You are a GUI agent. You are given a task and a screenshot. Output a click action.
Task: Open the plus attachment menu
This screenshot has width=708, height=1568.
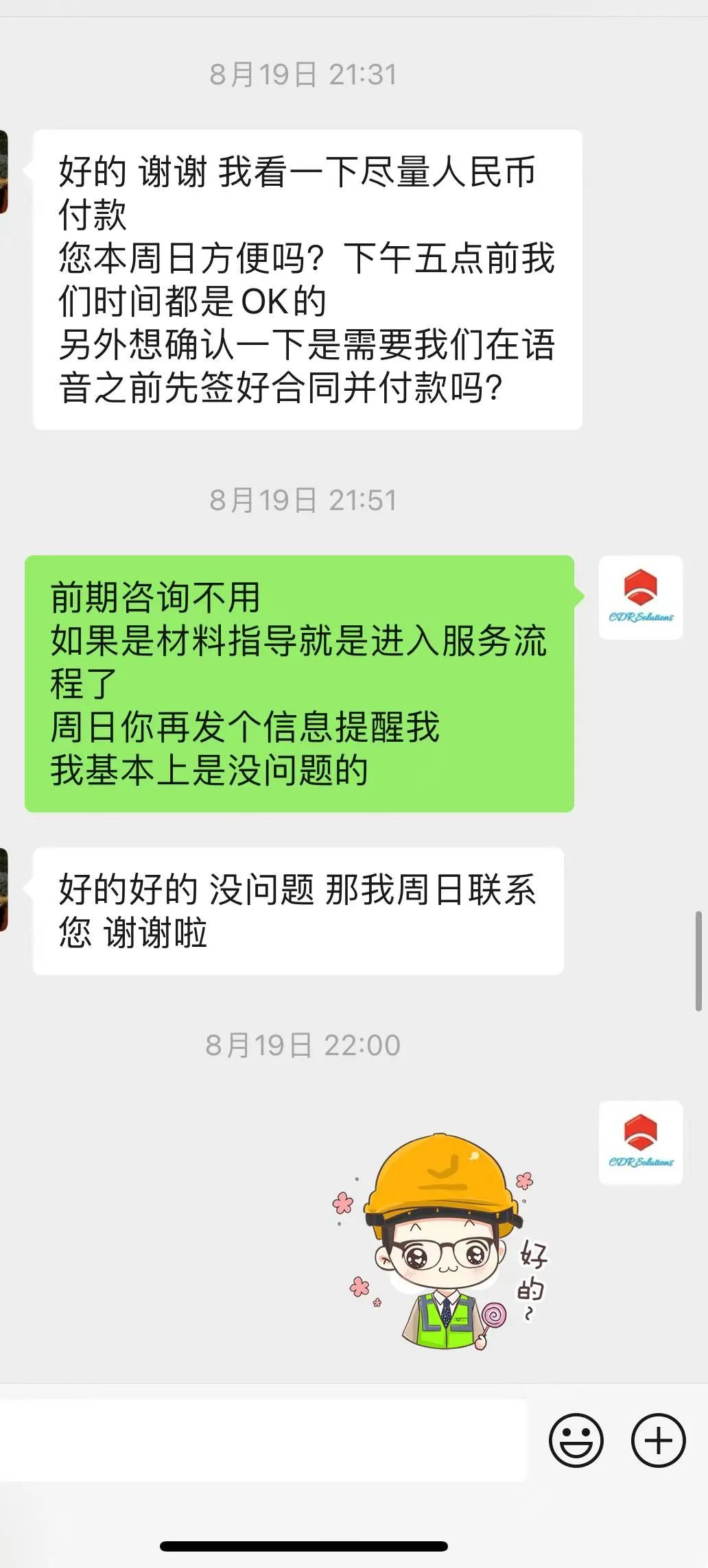click(658, 1440)
